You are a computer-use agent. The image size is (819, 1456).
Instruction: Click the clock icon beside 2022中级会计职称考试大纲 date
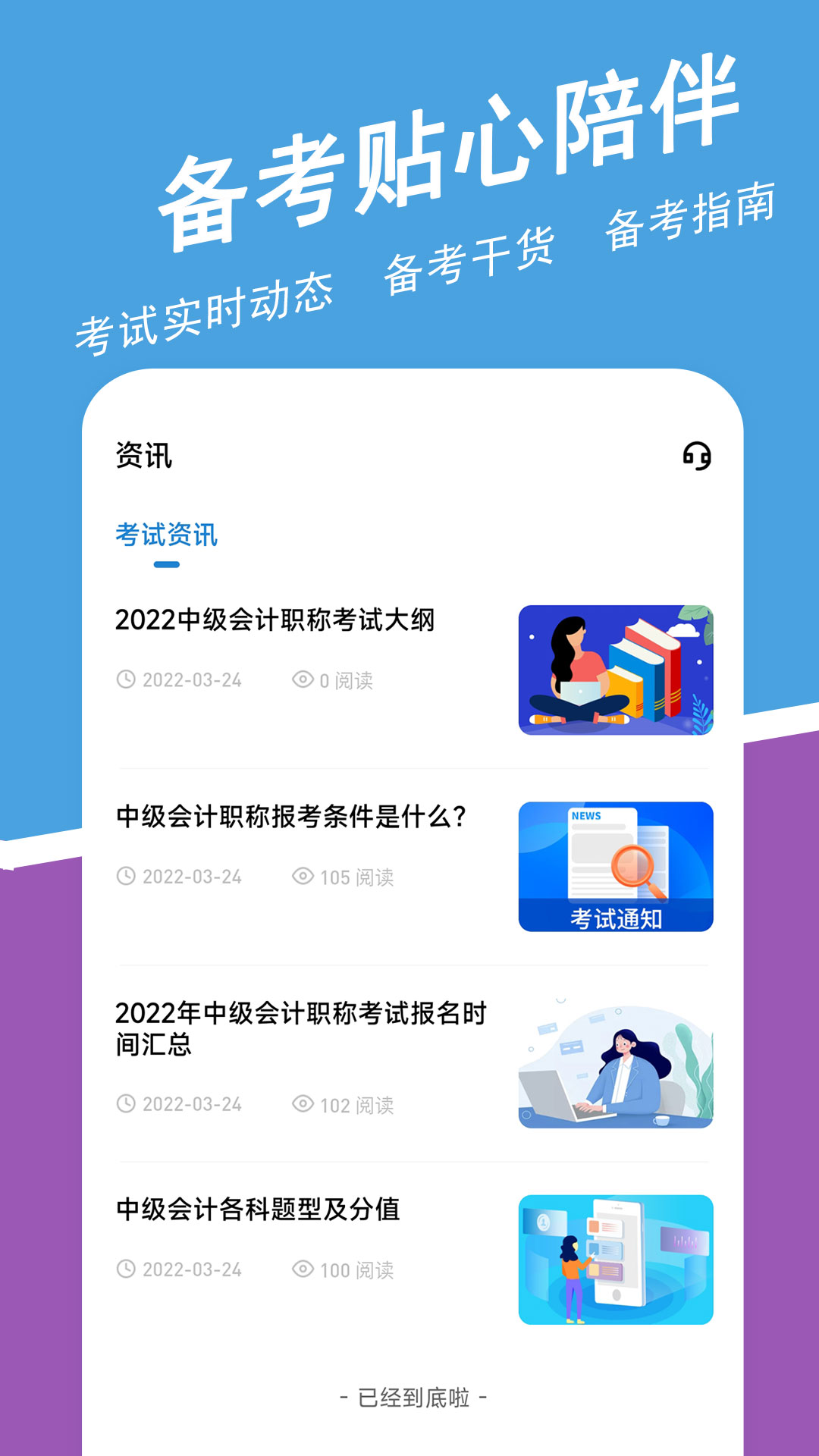(125, 679)
